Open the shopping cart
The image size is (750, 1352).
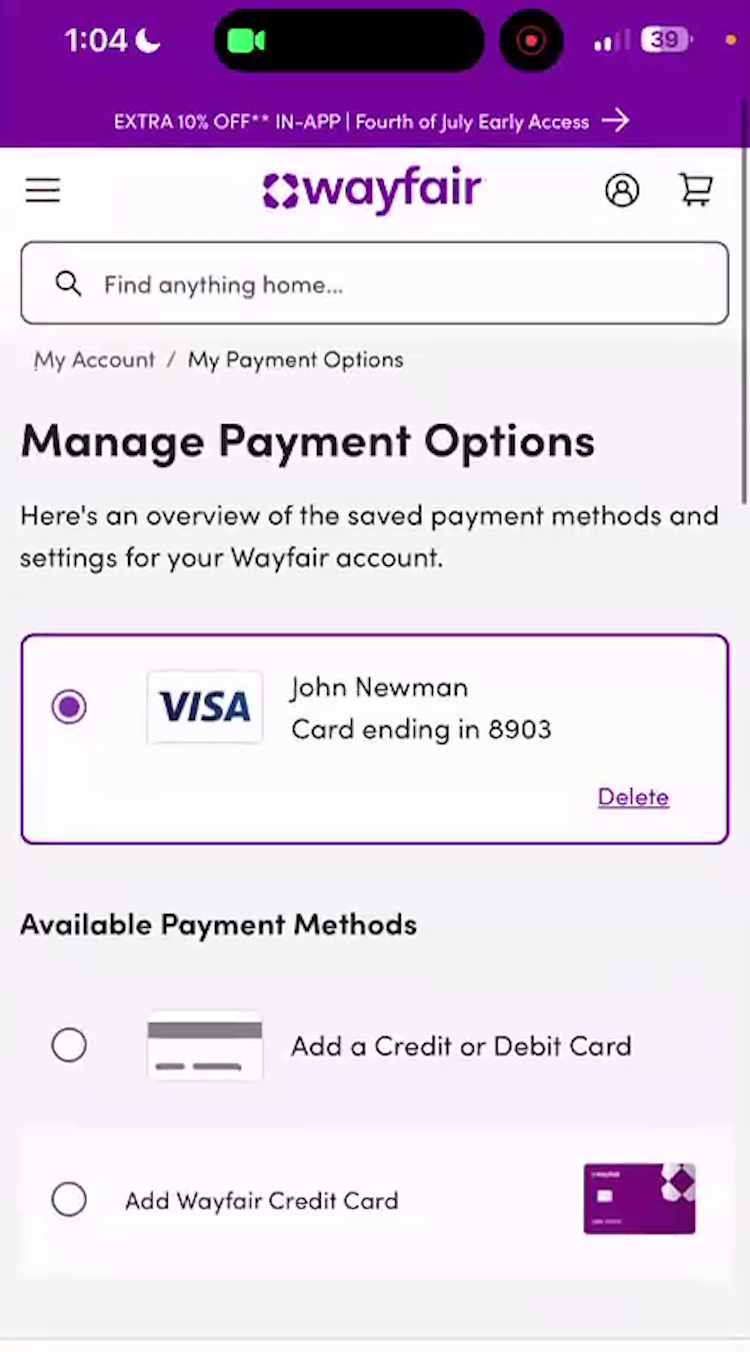696,189
